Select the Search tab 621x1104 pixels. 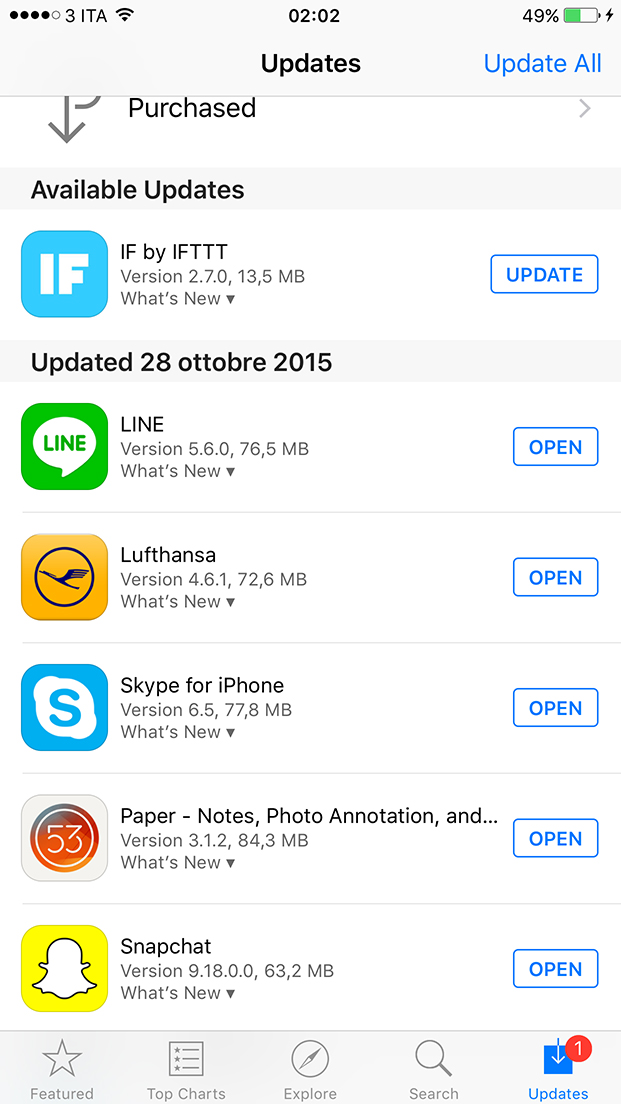point(434,1068)
